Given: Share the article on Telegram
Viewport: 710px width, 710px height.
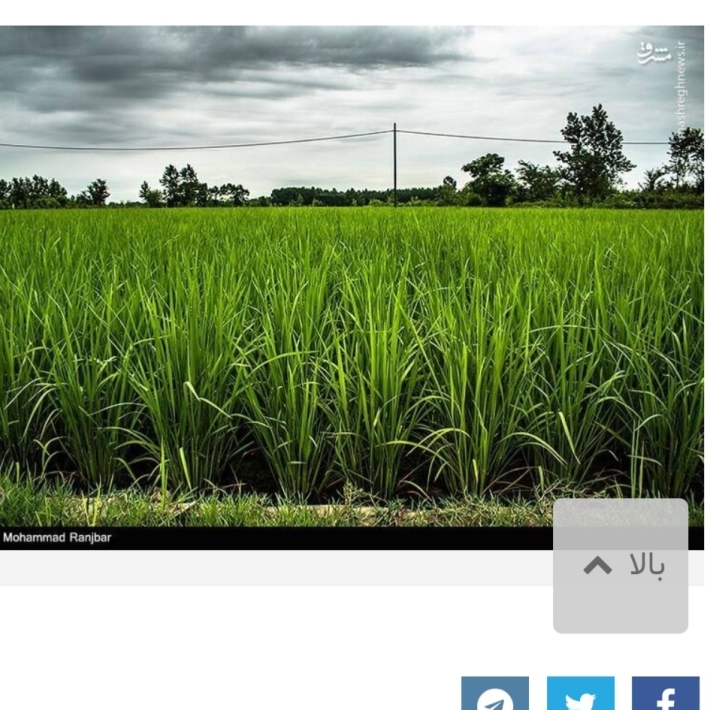Looking at the screenshot, I should [x=494, y=694].
